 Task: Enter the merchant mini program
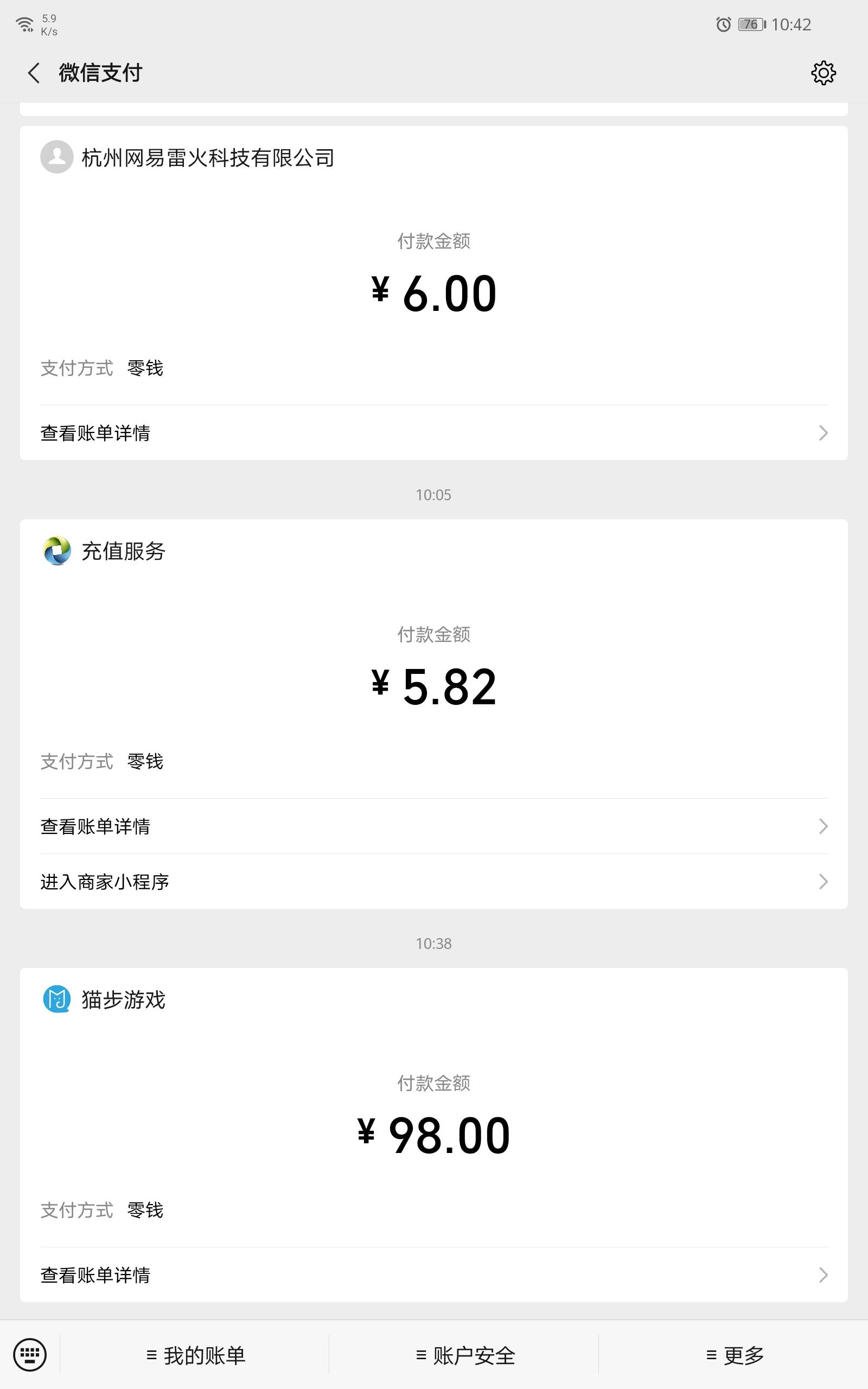pos(105,881)
